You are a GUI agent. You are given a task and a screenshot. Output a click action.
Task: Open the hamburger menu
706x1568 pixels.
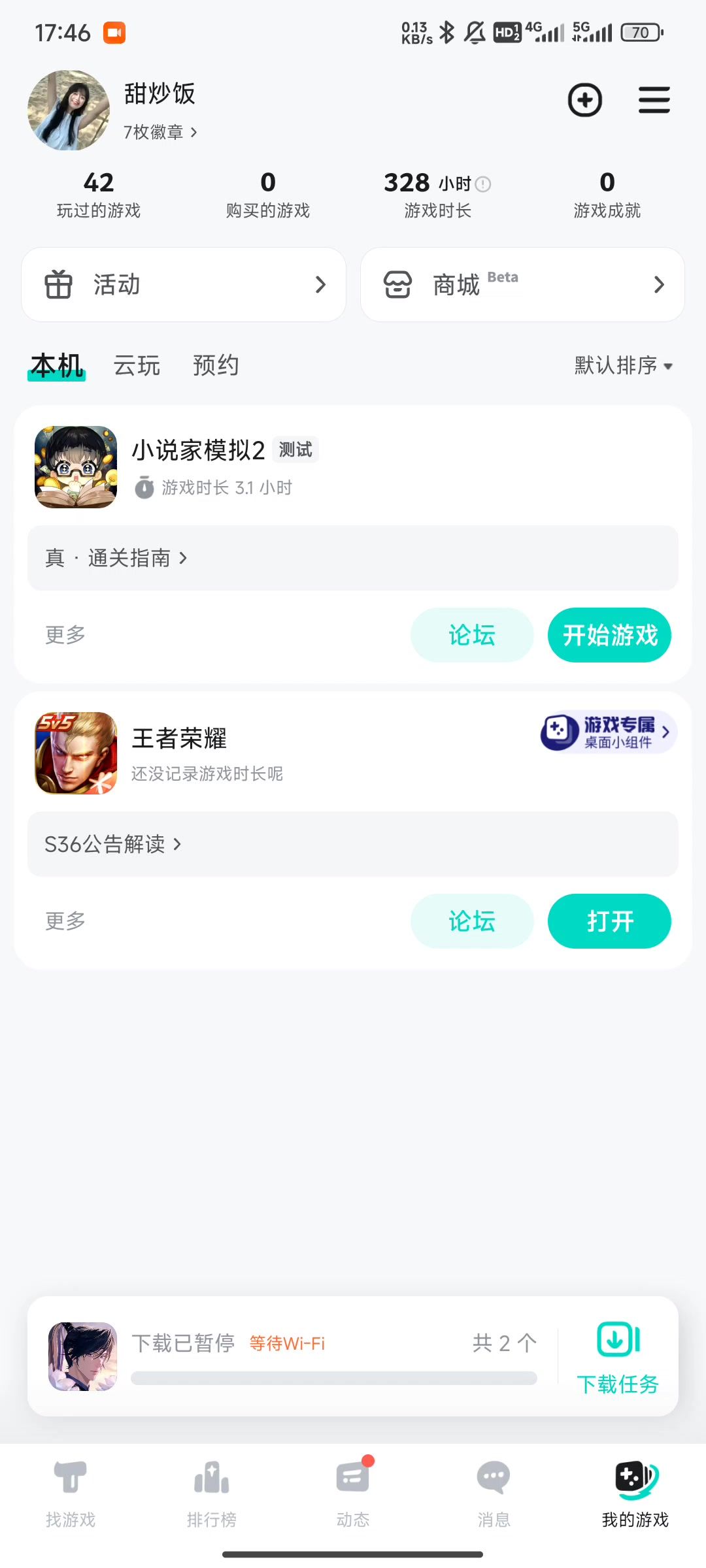point(654,100)
